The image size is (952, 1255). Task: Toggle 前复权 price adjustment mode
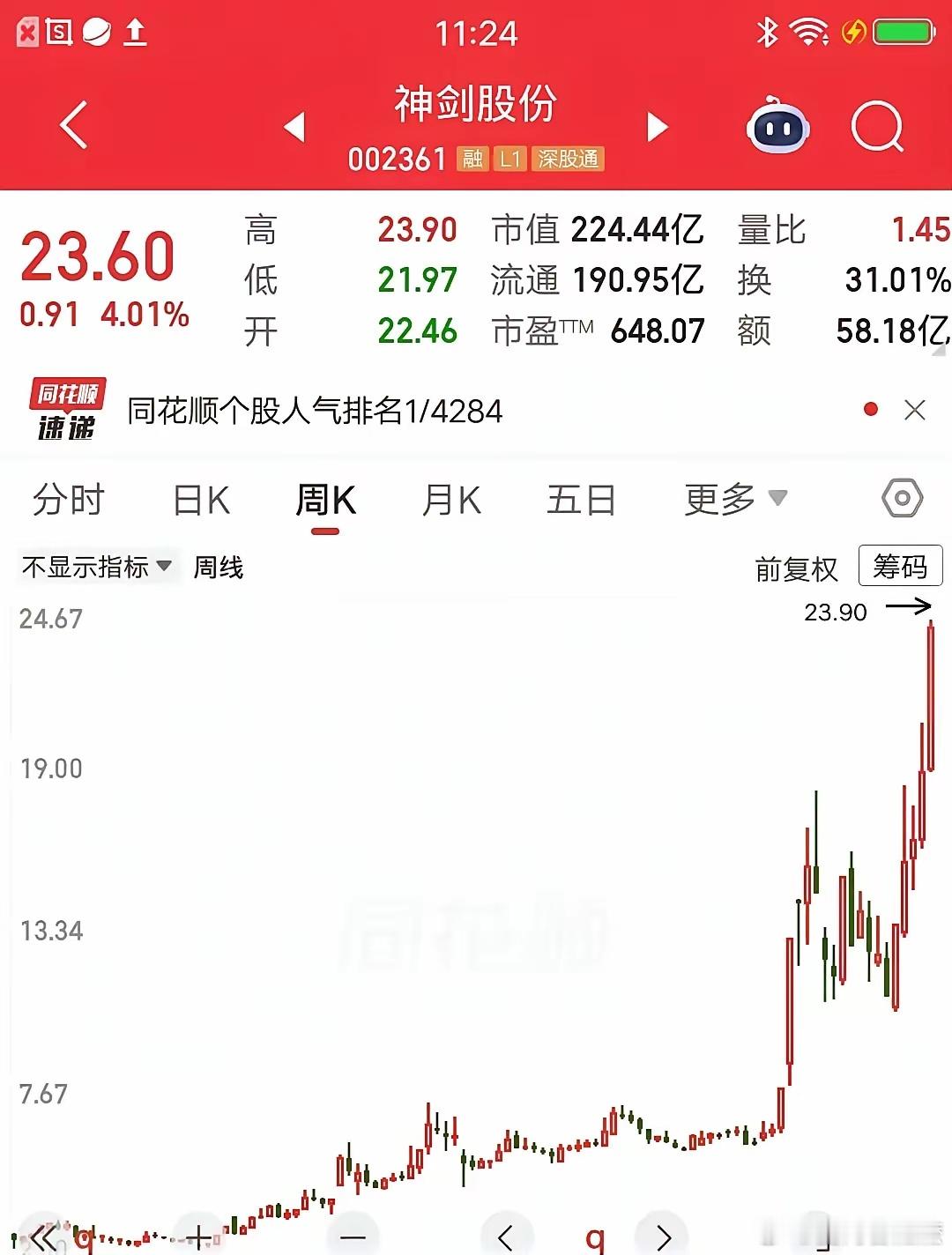(x=796, y=568)
